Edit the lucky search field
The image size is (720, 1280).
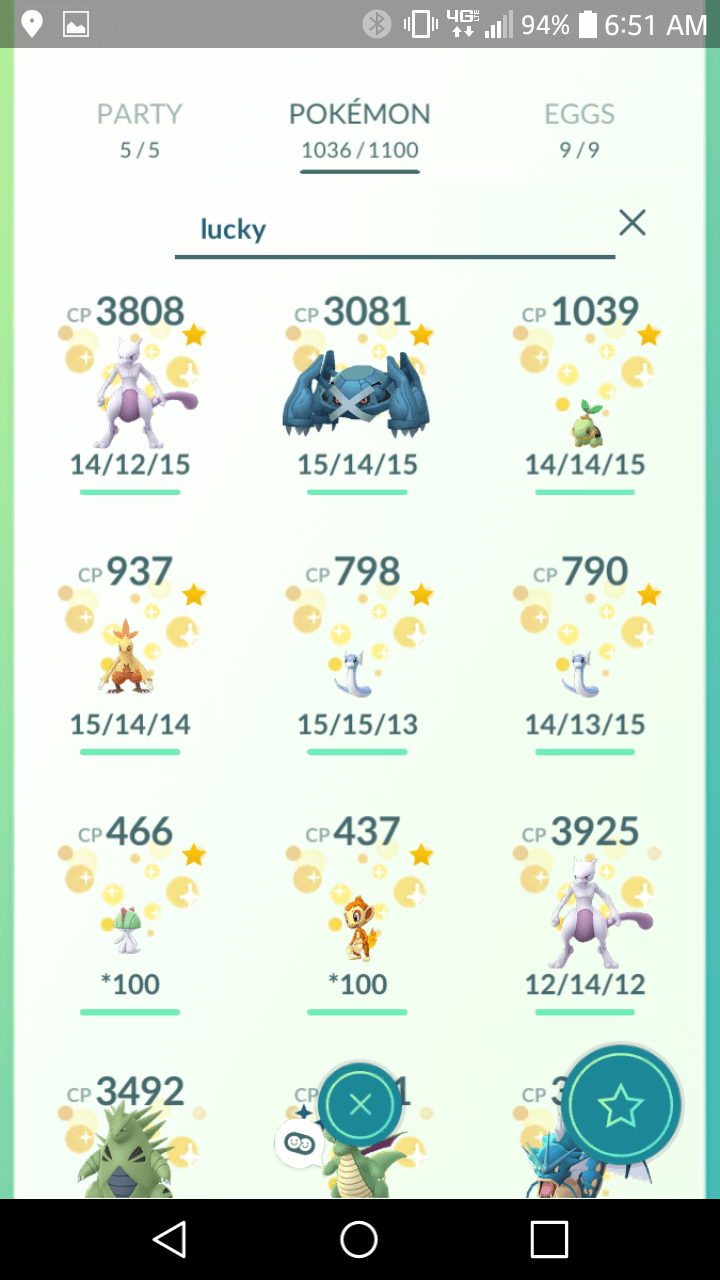point(395,230)
